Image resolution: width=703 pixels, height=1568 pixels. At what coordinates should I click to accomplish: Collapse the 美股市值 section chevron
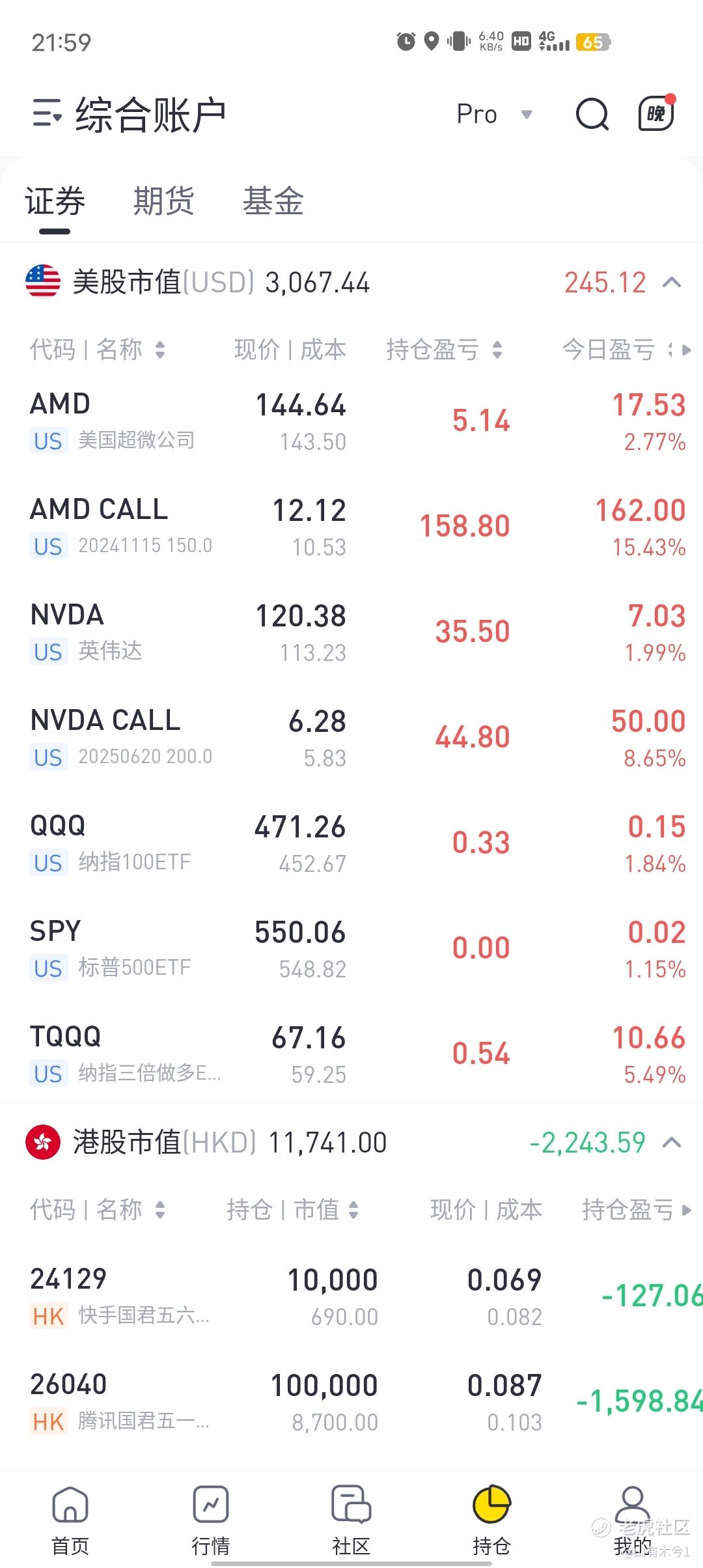[x=672, y=283]
